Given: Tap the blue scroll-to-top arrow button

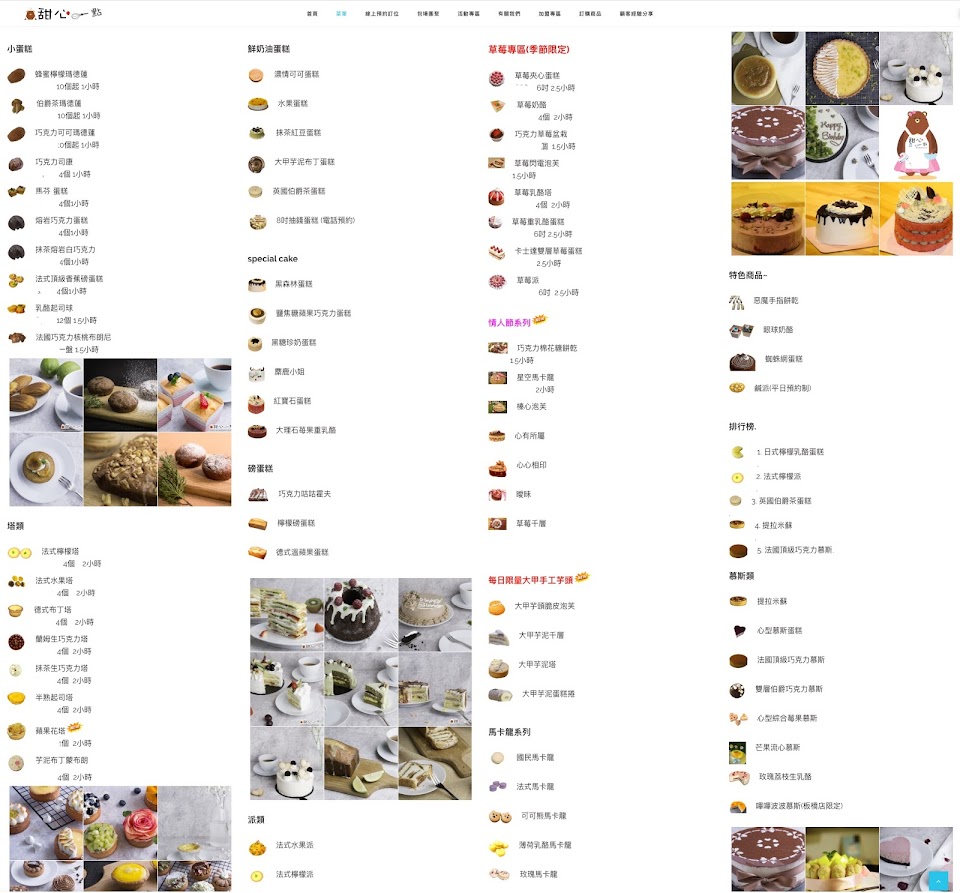Looking at the screenshot, I should pos(938,881).
